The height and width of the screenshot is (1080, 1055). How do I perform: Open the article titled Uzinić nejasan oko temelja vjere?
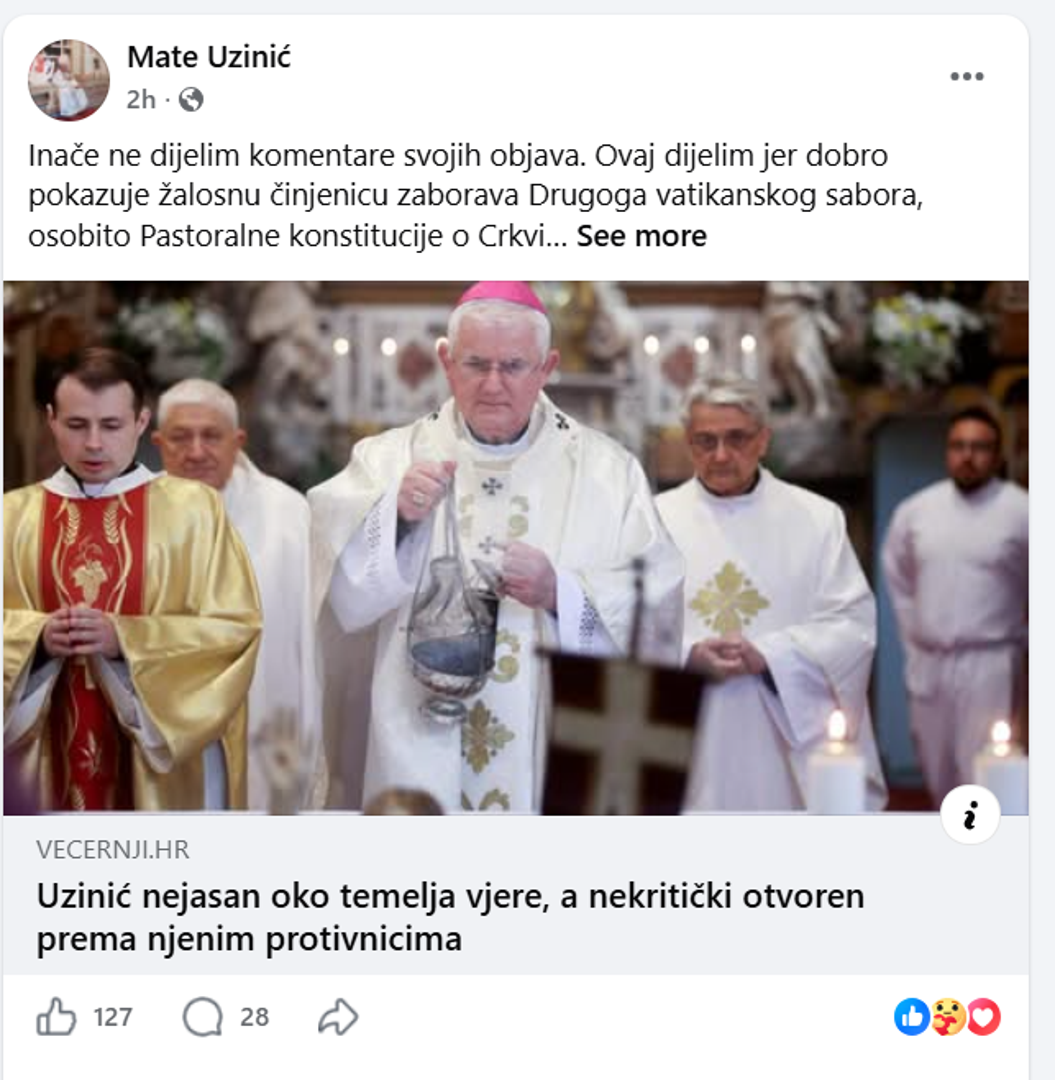(450, 917)
